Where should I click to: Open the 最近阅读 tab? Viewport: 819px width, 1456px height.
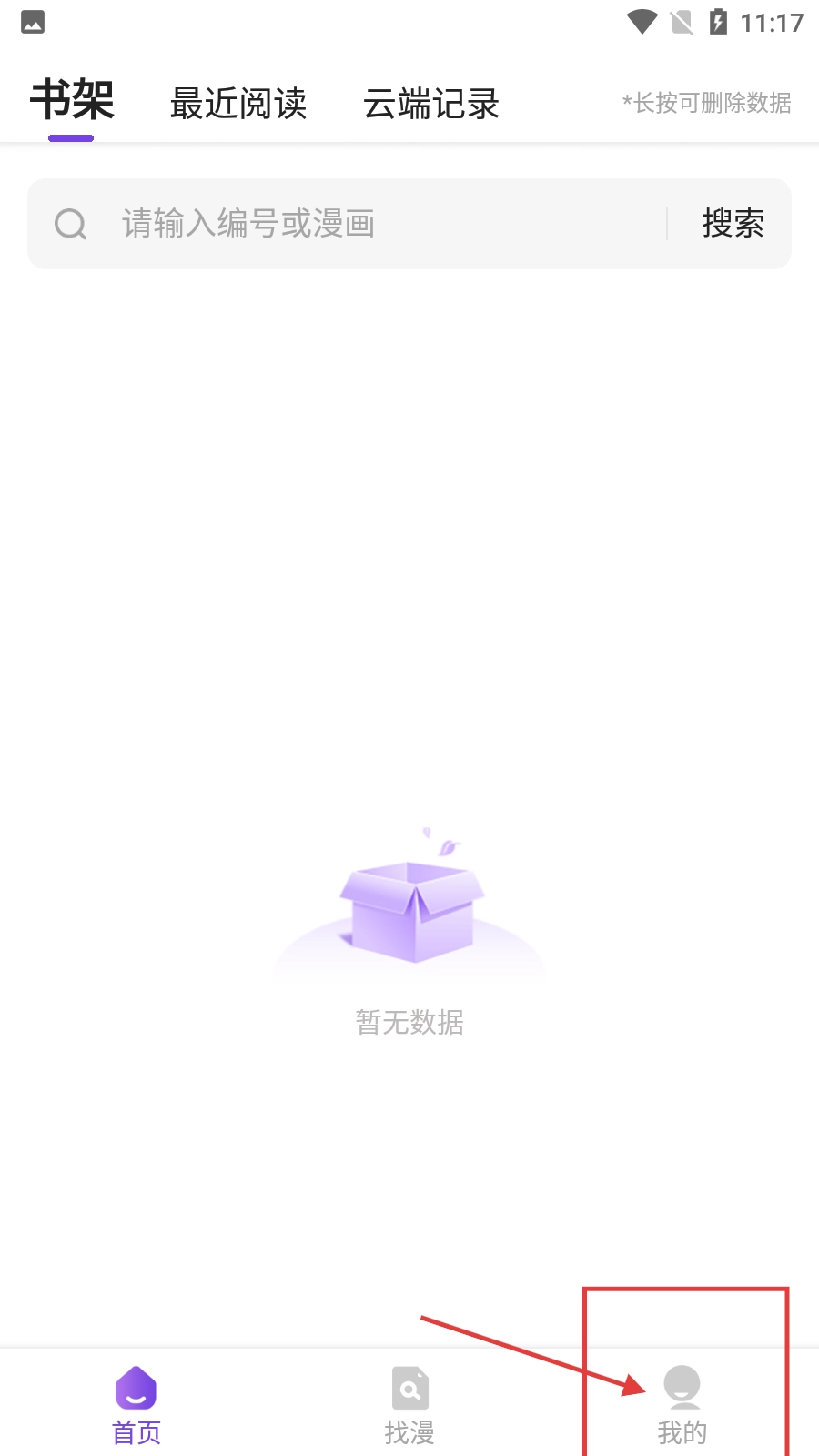pos(238,104)
